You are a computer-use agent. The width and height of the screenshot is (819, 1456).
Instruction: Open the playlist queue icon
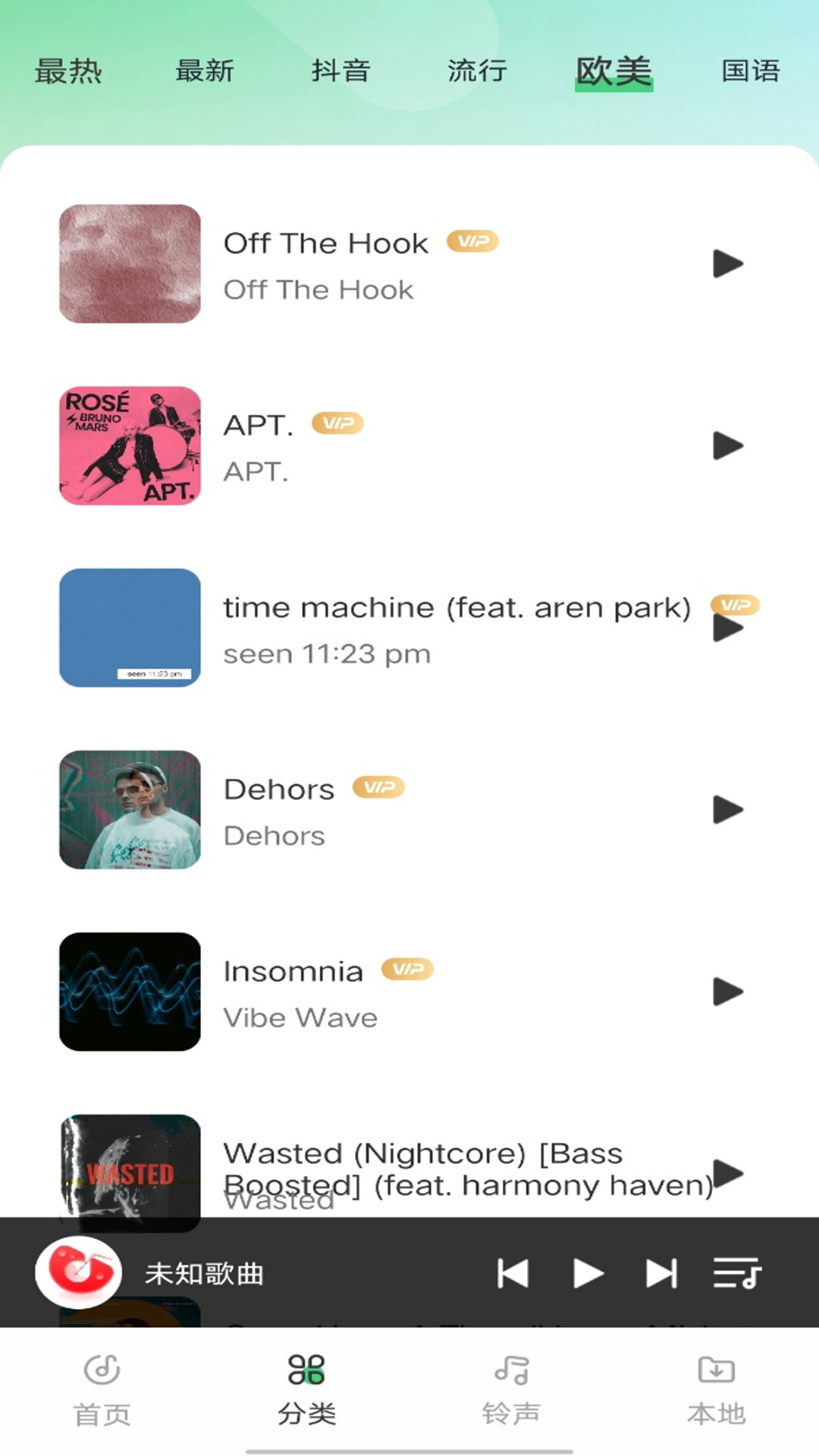[736, 1273]
